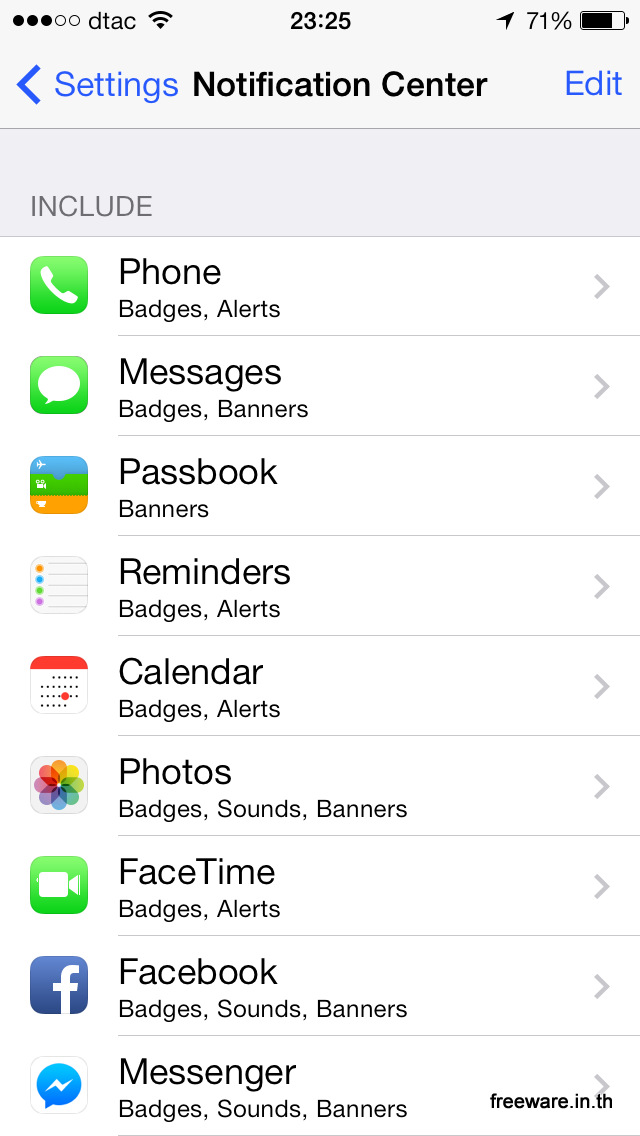The height and width of the screenshot is (1136, 640).
Task: Tap Edit to reorder notifications
Action: pyautogui.click(x=593, y=84)
